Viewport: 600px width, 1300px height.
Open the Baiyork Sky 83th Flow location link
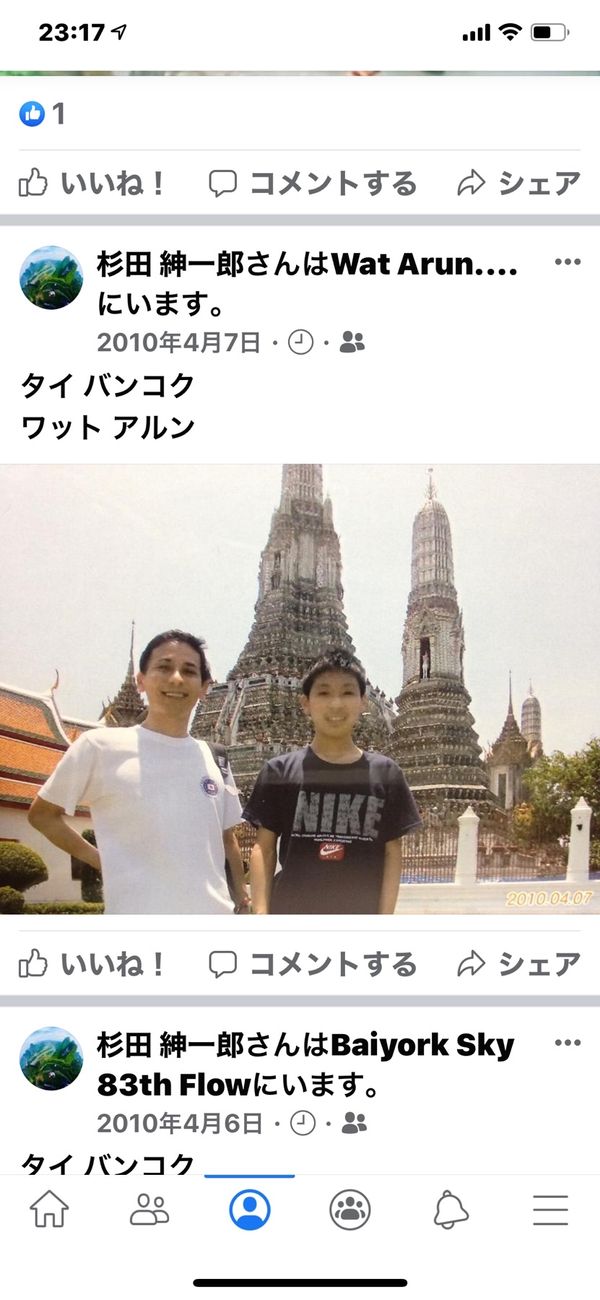[x=422, y=1046]
